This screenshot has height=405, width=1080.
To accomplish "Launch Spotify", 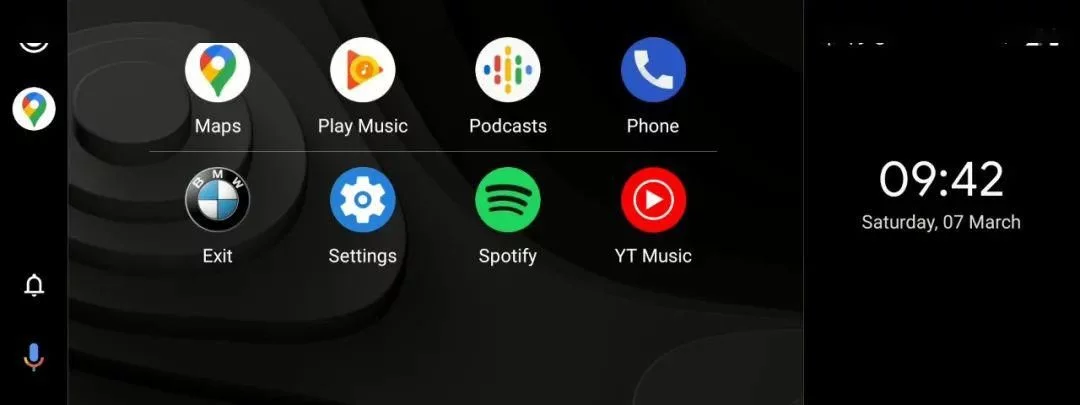I will click(x=508, y=201).
